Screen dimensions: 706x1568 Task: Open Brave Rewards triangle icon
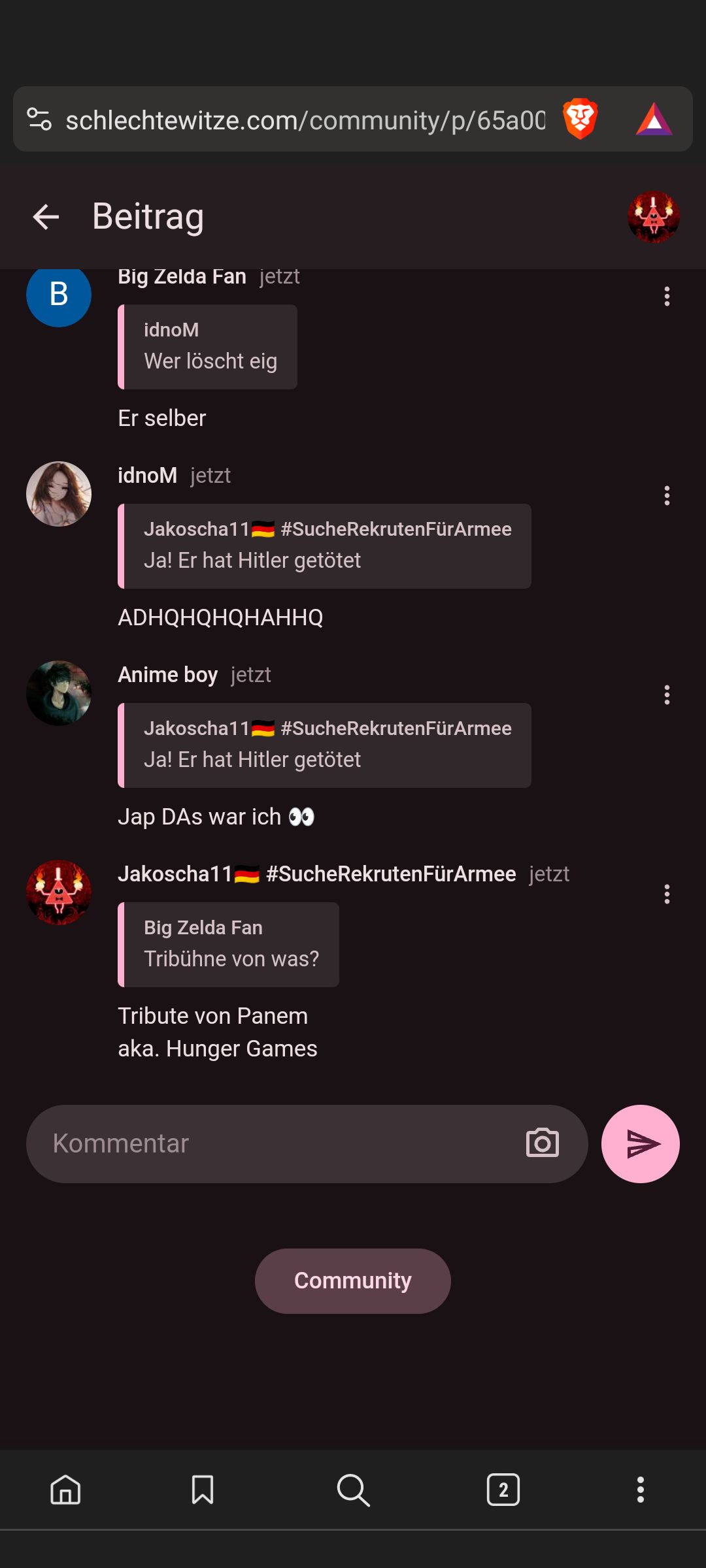(x=654, y=120)
